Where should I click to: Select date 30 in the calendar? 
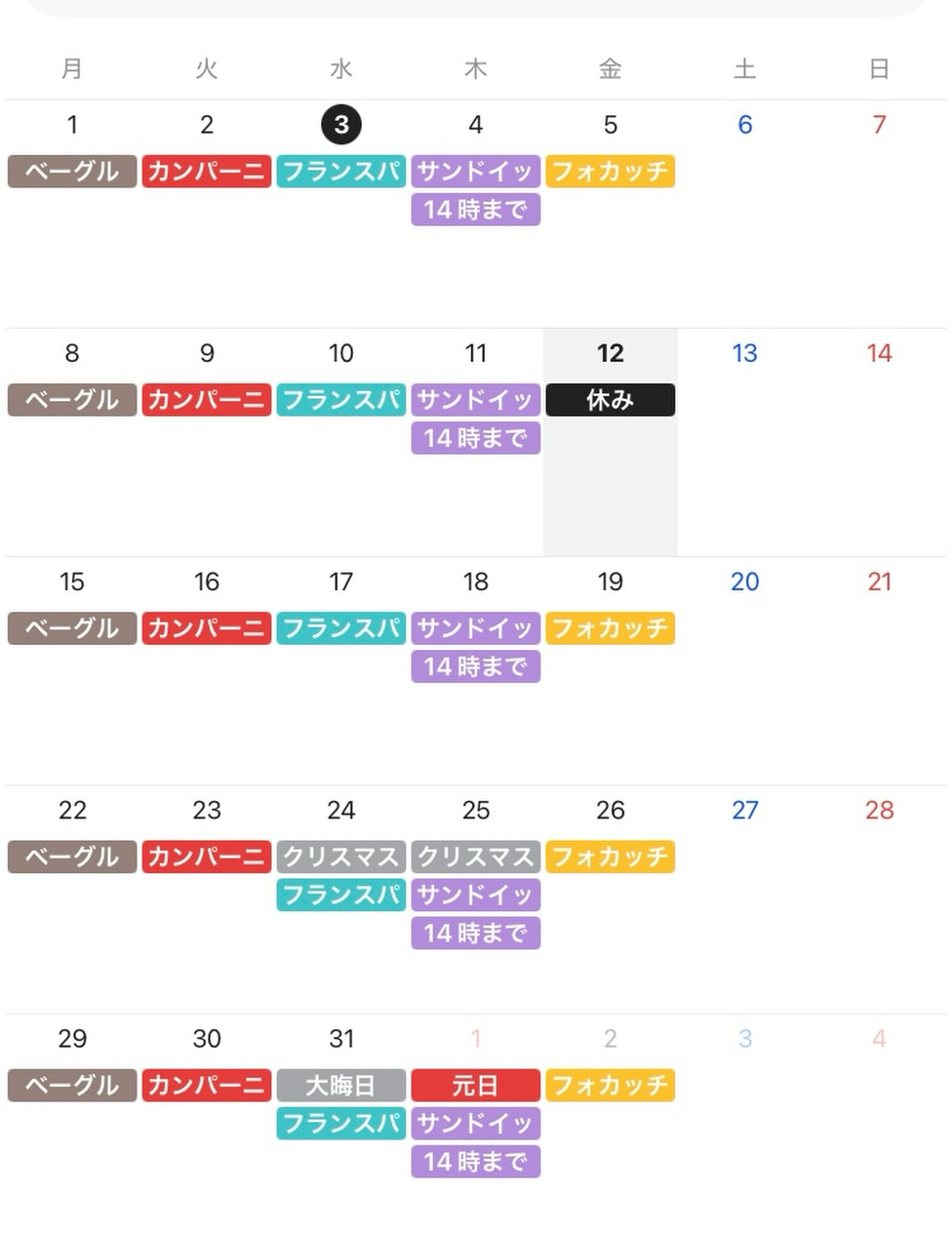207,1038
